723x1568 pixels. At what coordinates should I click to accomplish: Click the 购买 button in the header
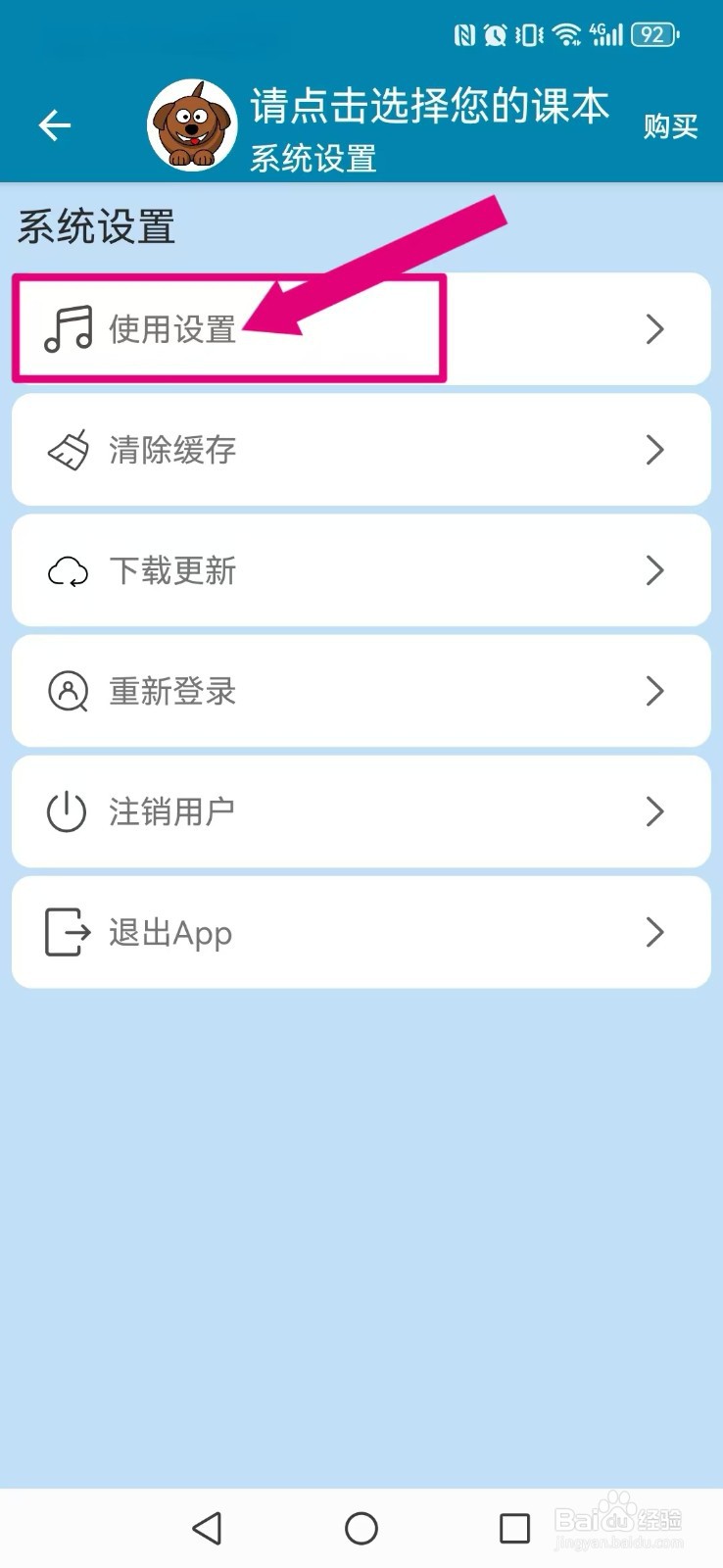pyautogui.click(x=670, y=125)
